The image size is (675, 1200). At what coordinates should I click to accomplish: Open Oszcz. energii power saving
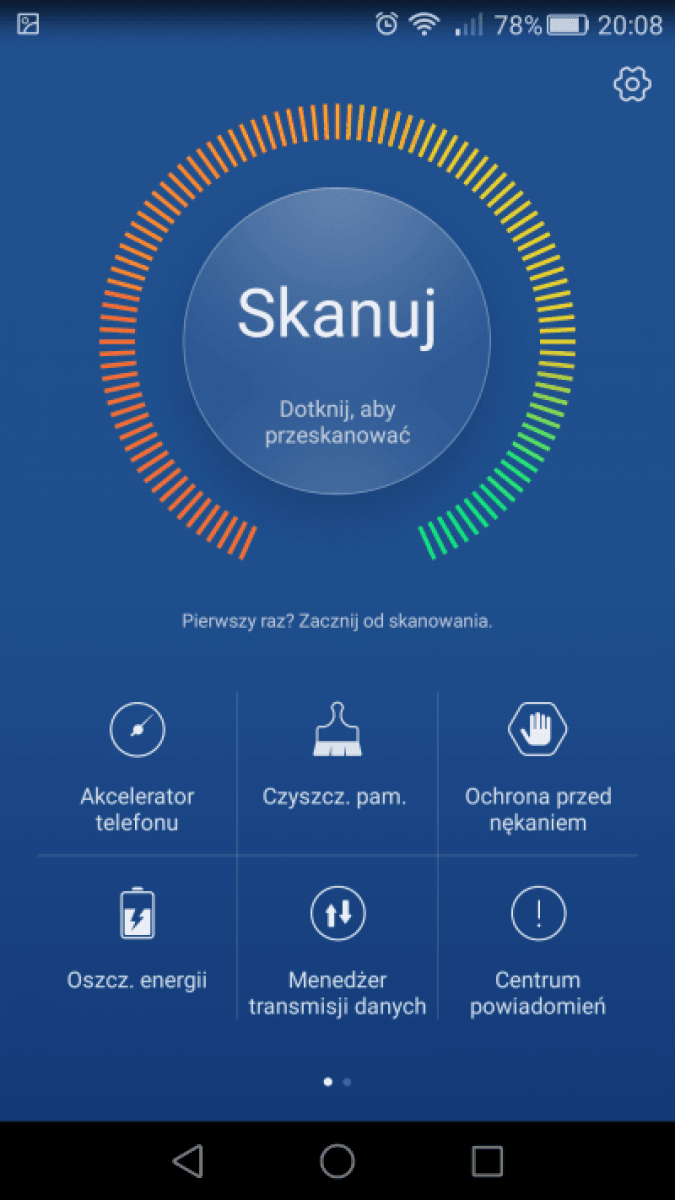pyautogui.click(x=137, y=940)
